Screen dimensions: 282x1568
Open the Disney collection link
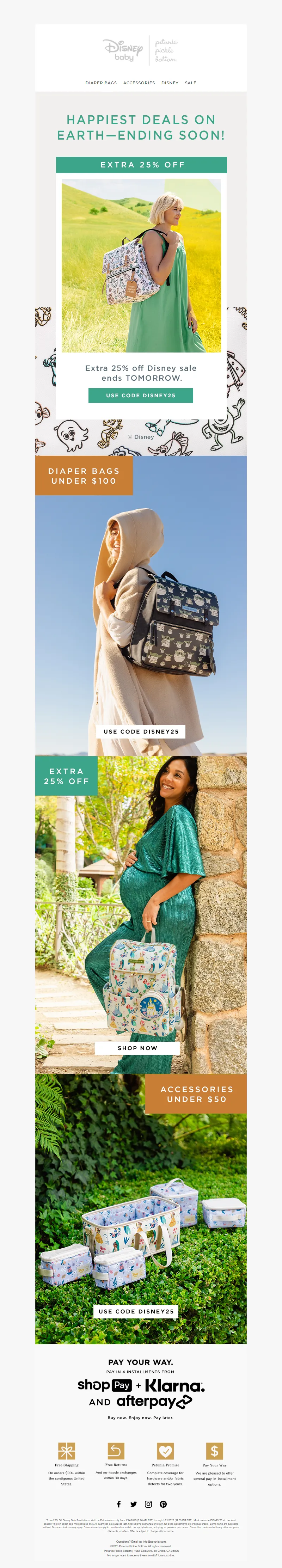(x=170, y=83)
